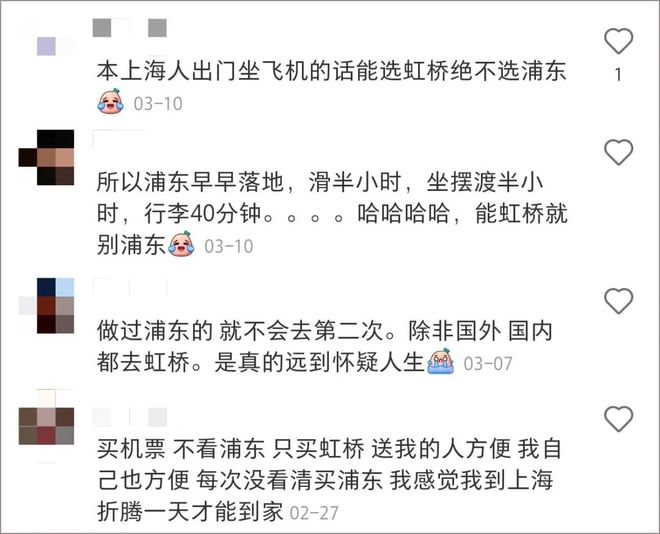This screenshot has width=660, height=534.
Task: Open avatar of the 所以浦东早早落地 commenter
Action: pos(47,158)
